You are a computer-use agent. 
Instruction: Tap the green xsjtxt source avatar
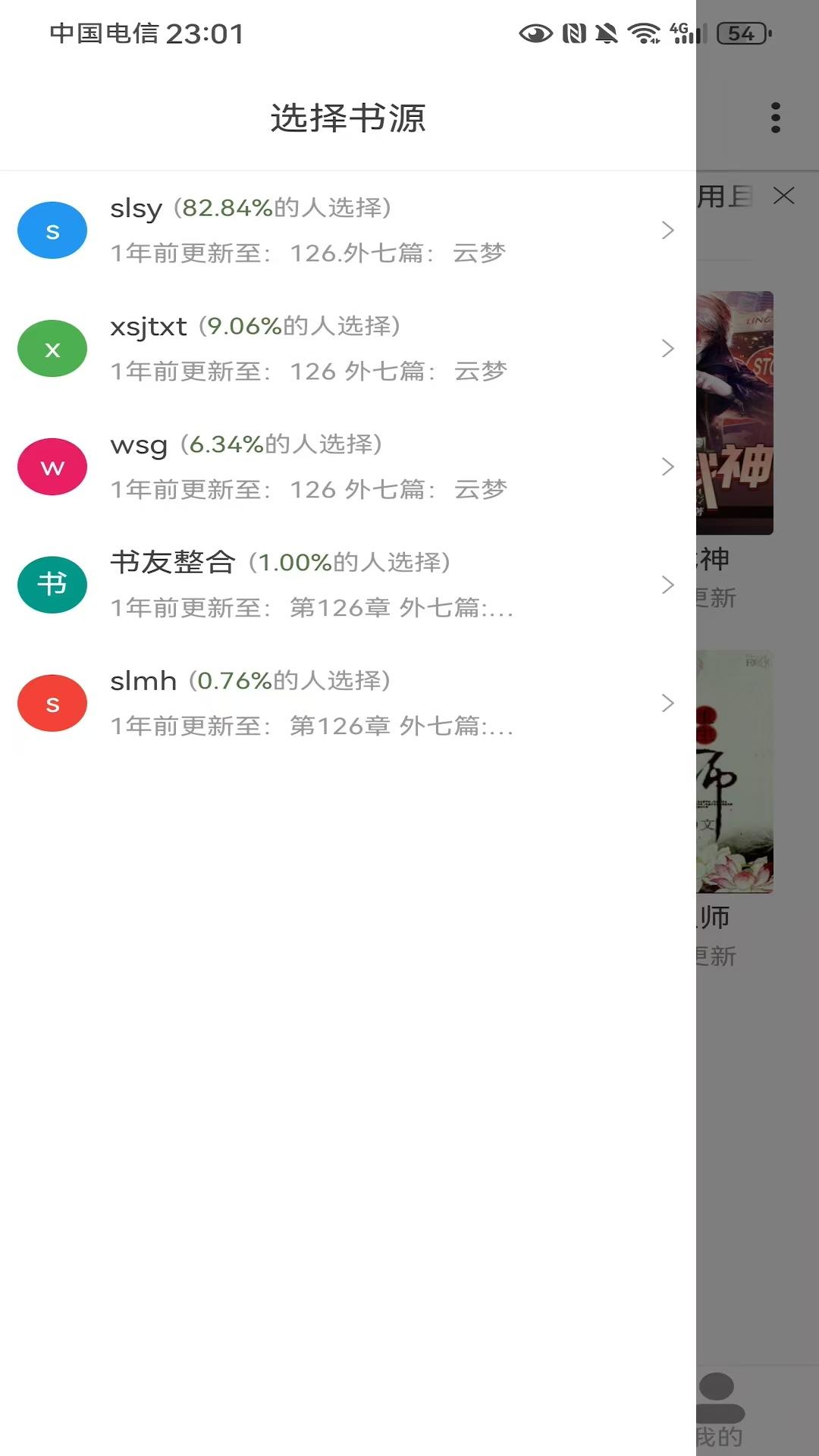(x=52, y=348)
